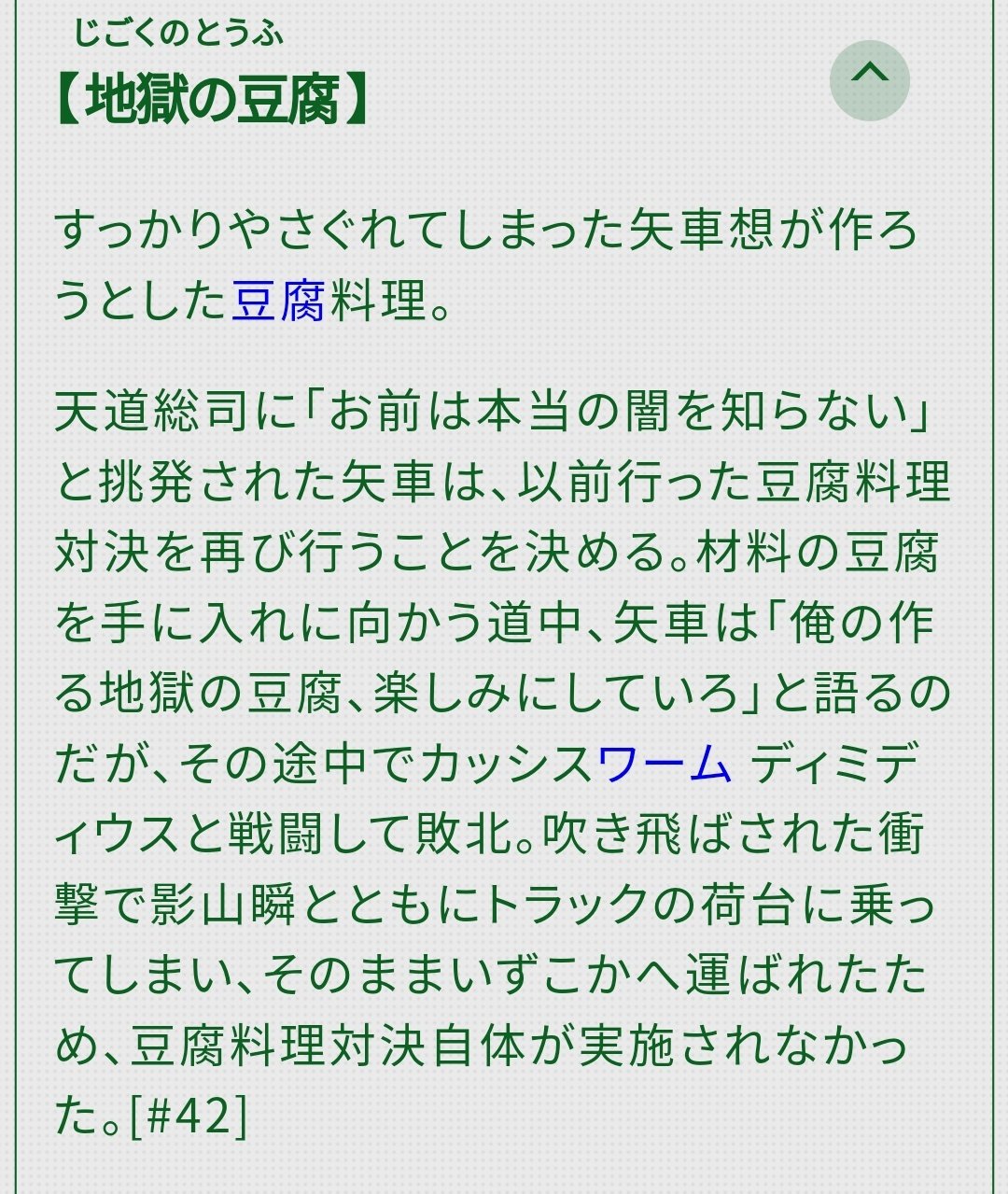Open the 豆腐 link
Image resolution: width=1008 pixels, height=1194 pixels.
(277, 302)
